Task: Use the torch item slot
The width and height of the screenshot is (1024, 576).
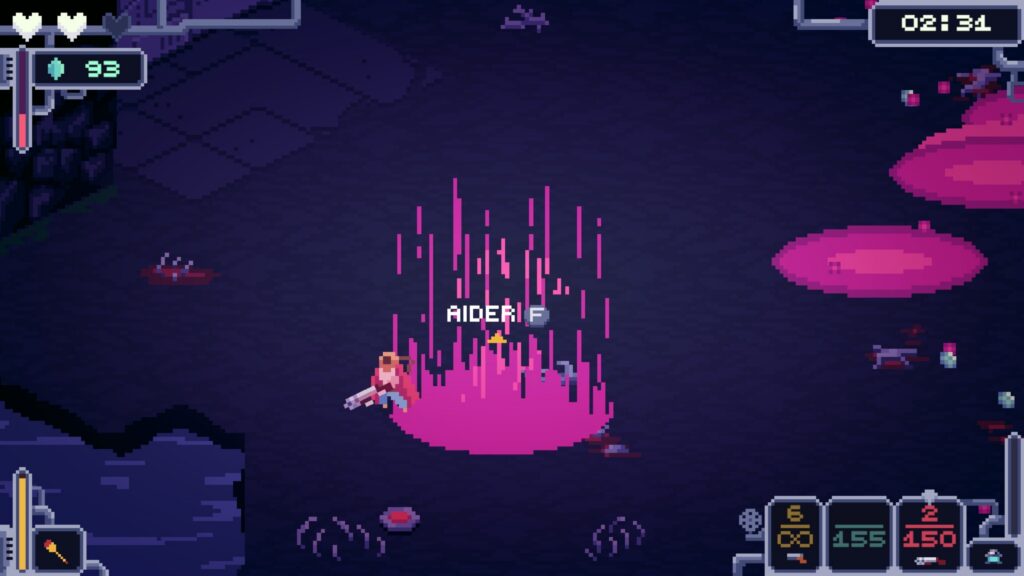Action: pyautogui.click(x=57, y=549)
